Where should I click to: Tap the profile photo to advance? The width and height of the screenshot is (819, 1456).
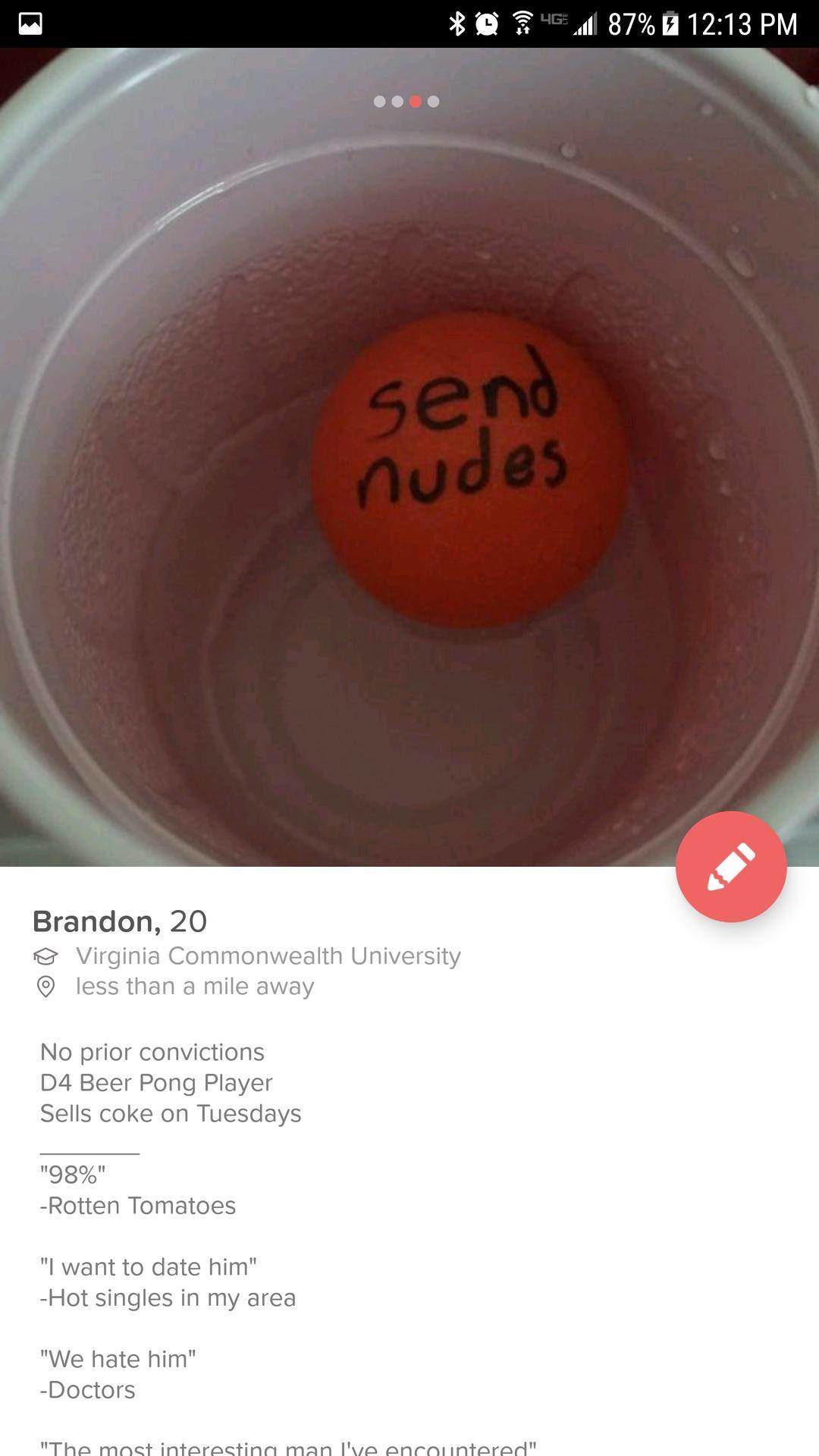coord(409,457)
